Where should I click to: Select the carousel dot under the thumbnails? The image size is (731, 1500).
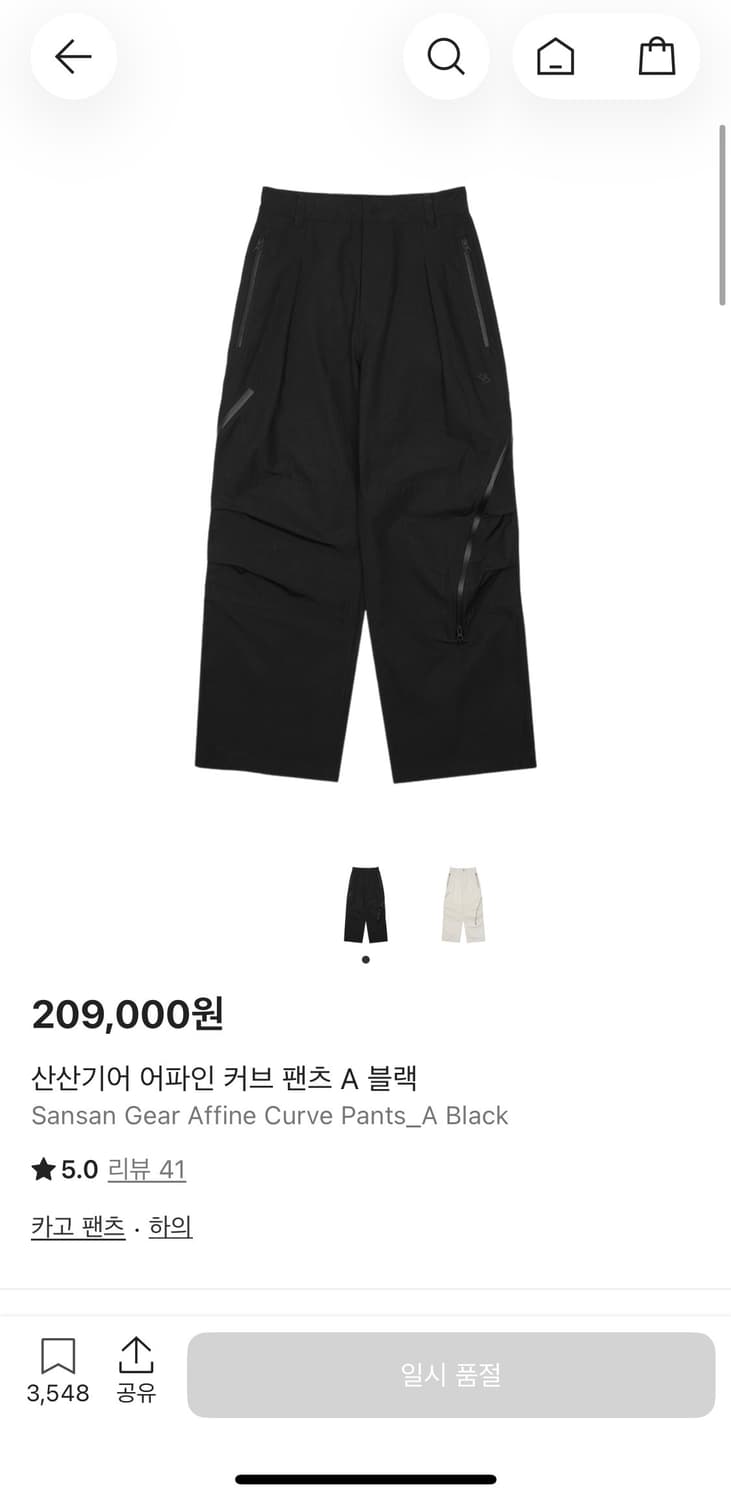pyautogui.click(x=365, y=958)
